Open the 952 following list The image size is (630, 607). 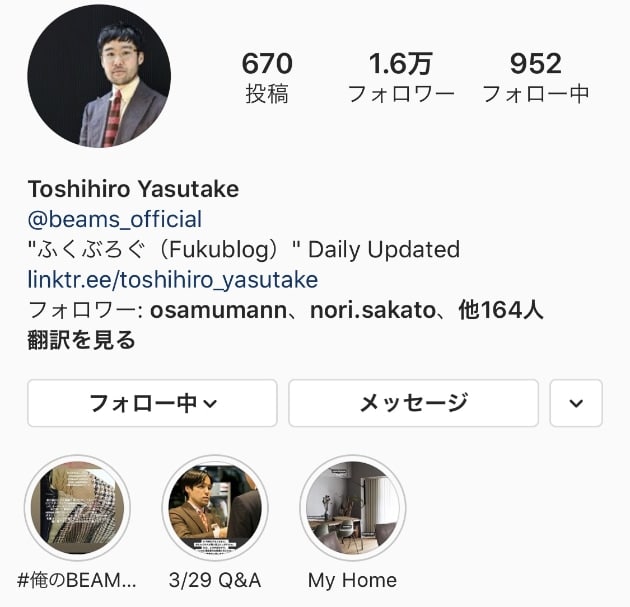click(535, 77)
